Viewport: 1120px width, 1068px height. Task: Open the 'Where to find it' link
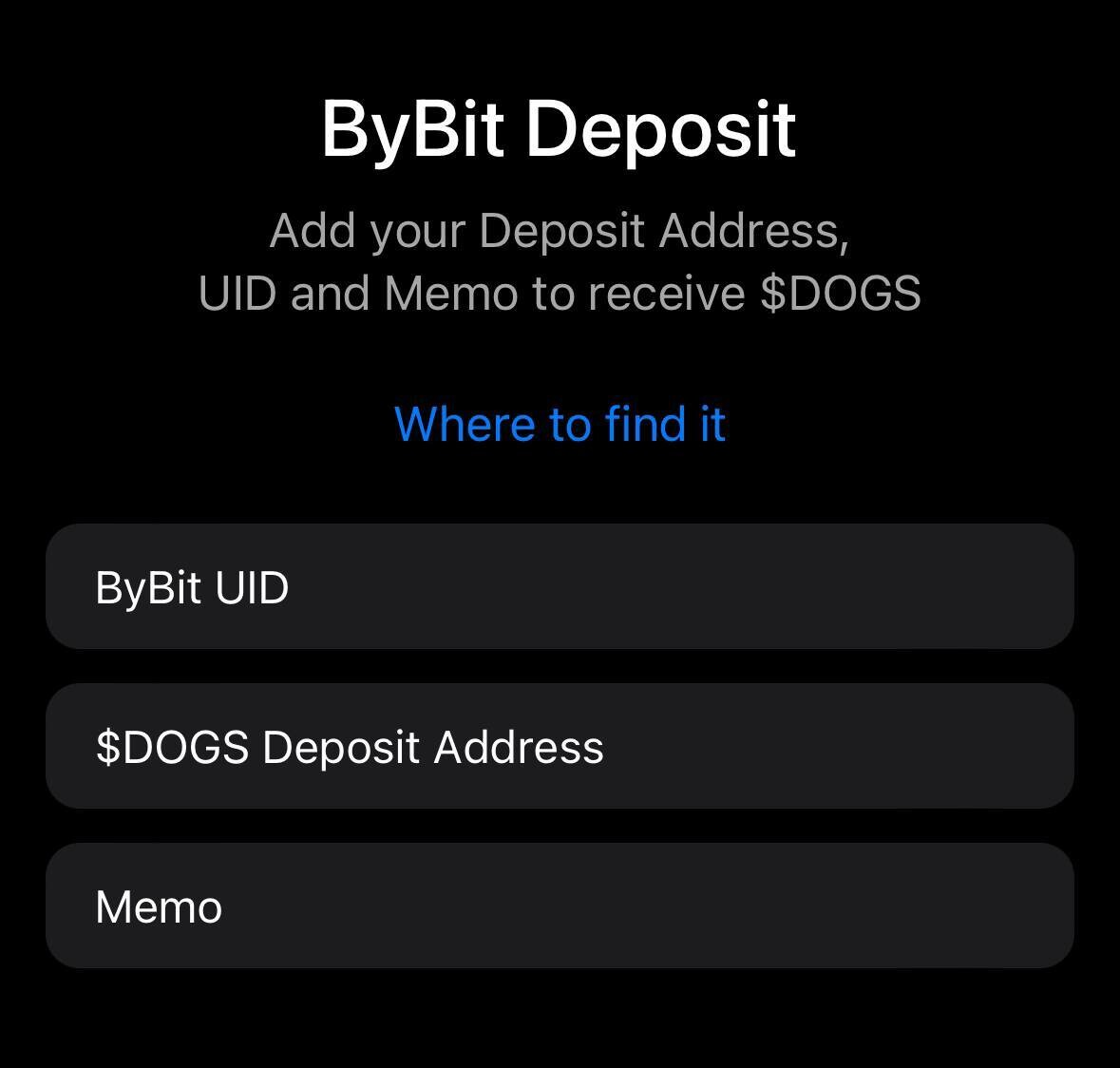click(560, 424)
